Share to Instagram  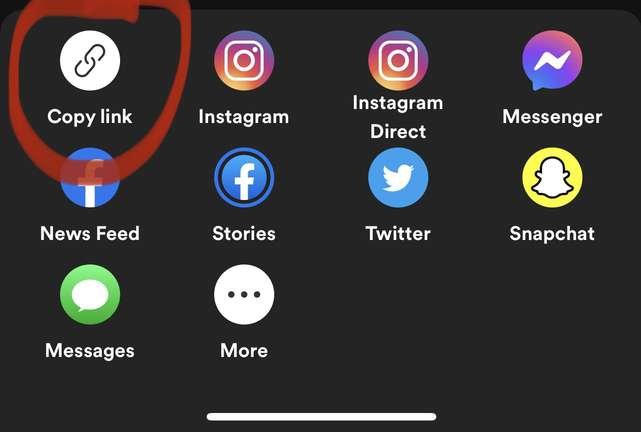click(x=244, y=61)
